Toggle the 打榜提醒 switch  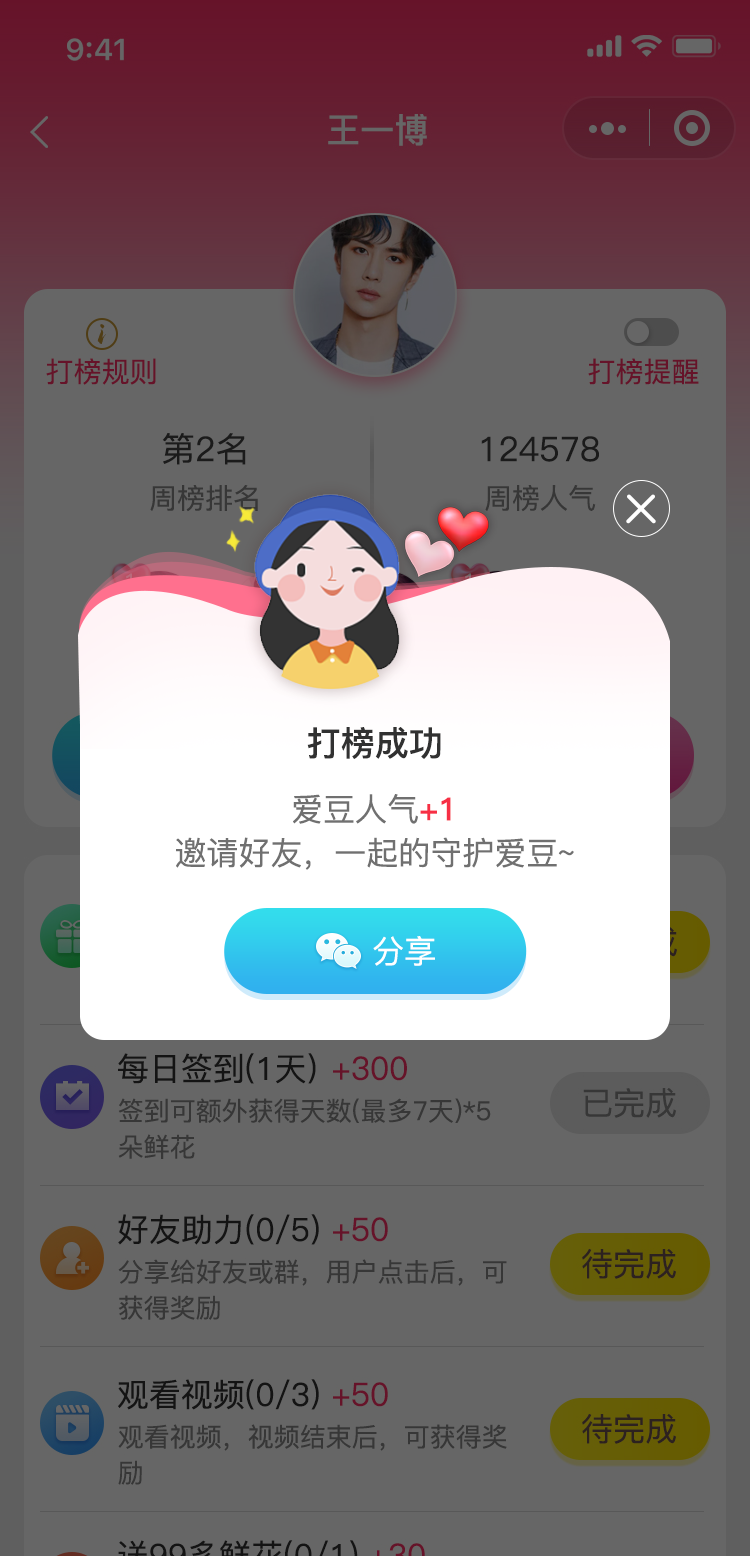click(x=651, y=332)
